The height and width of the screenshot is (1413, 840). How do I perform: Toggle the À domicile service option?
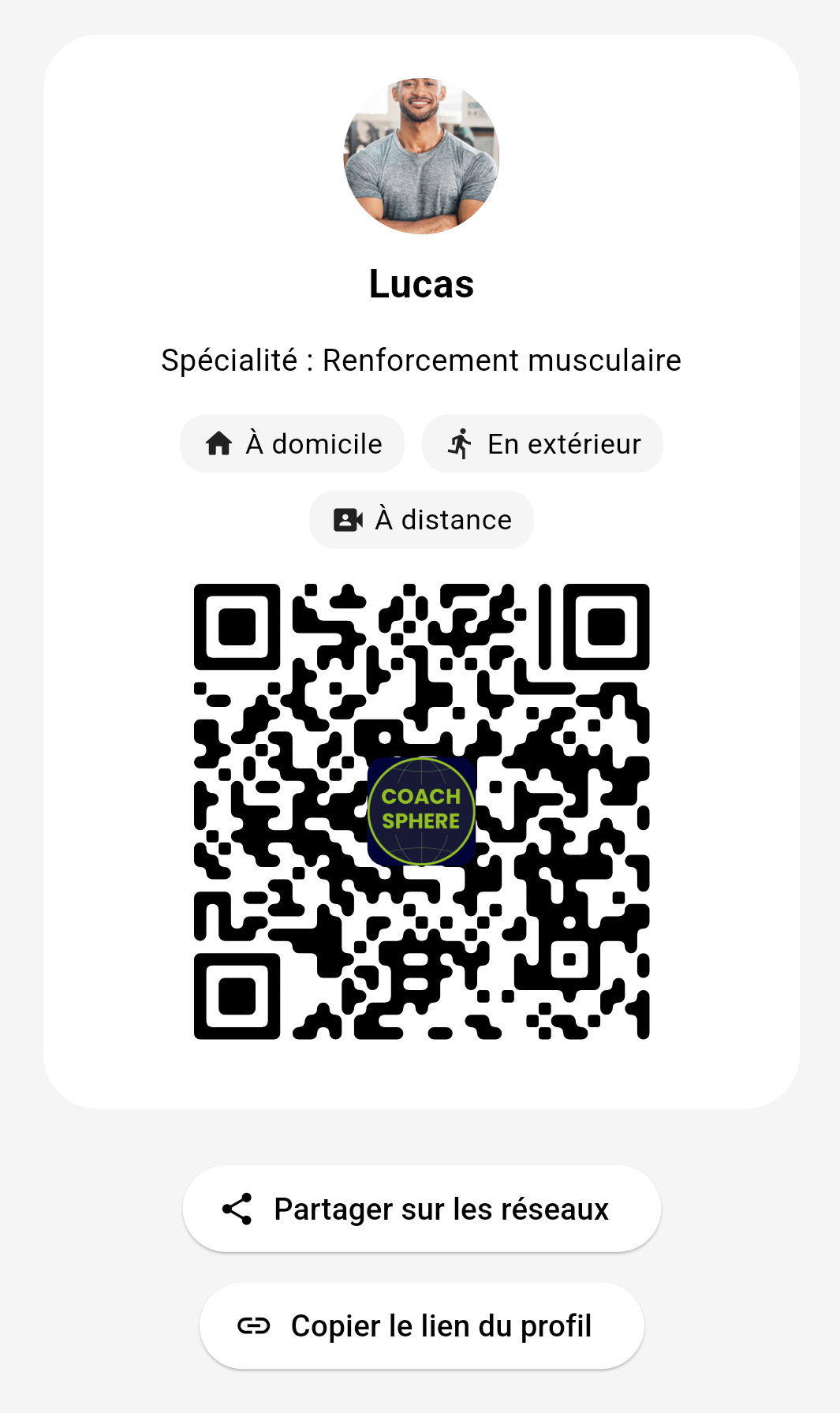292,443
